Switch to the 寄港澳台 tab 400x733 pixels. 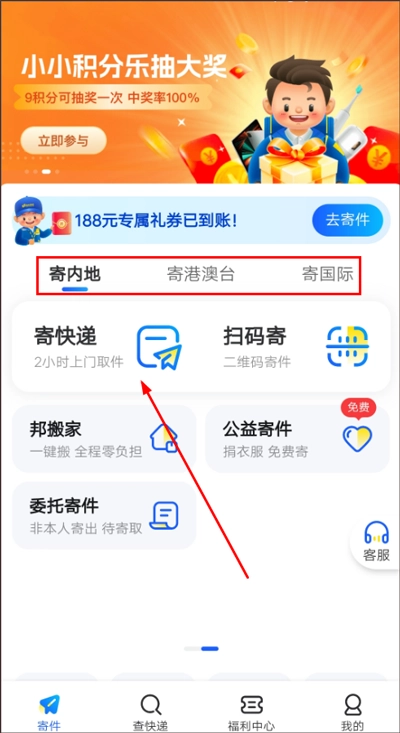[201, 275]
